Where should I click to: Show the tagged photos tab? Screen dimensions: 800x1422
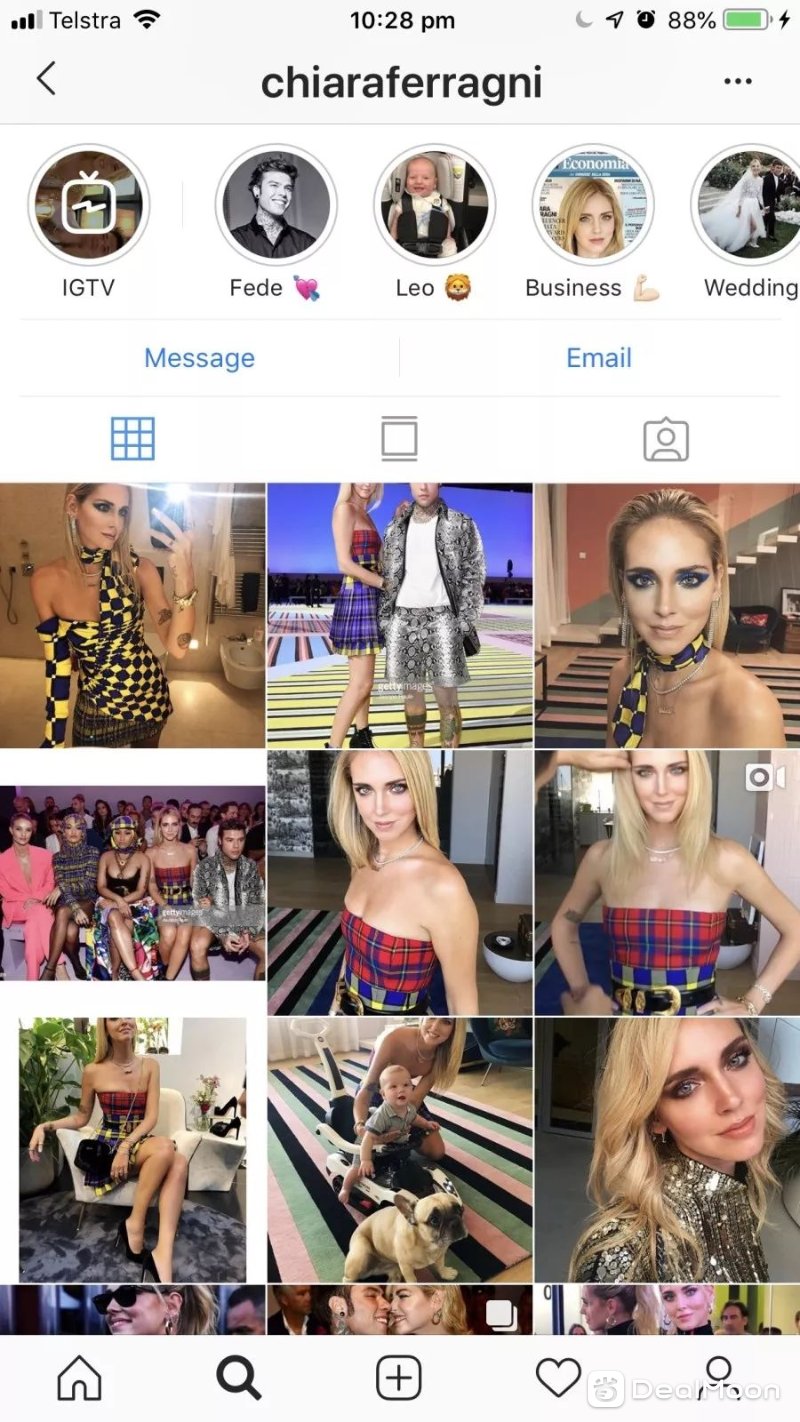coord(666,439)
